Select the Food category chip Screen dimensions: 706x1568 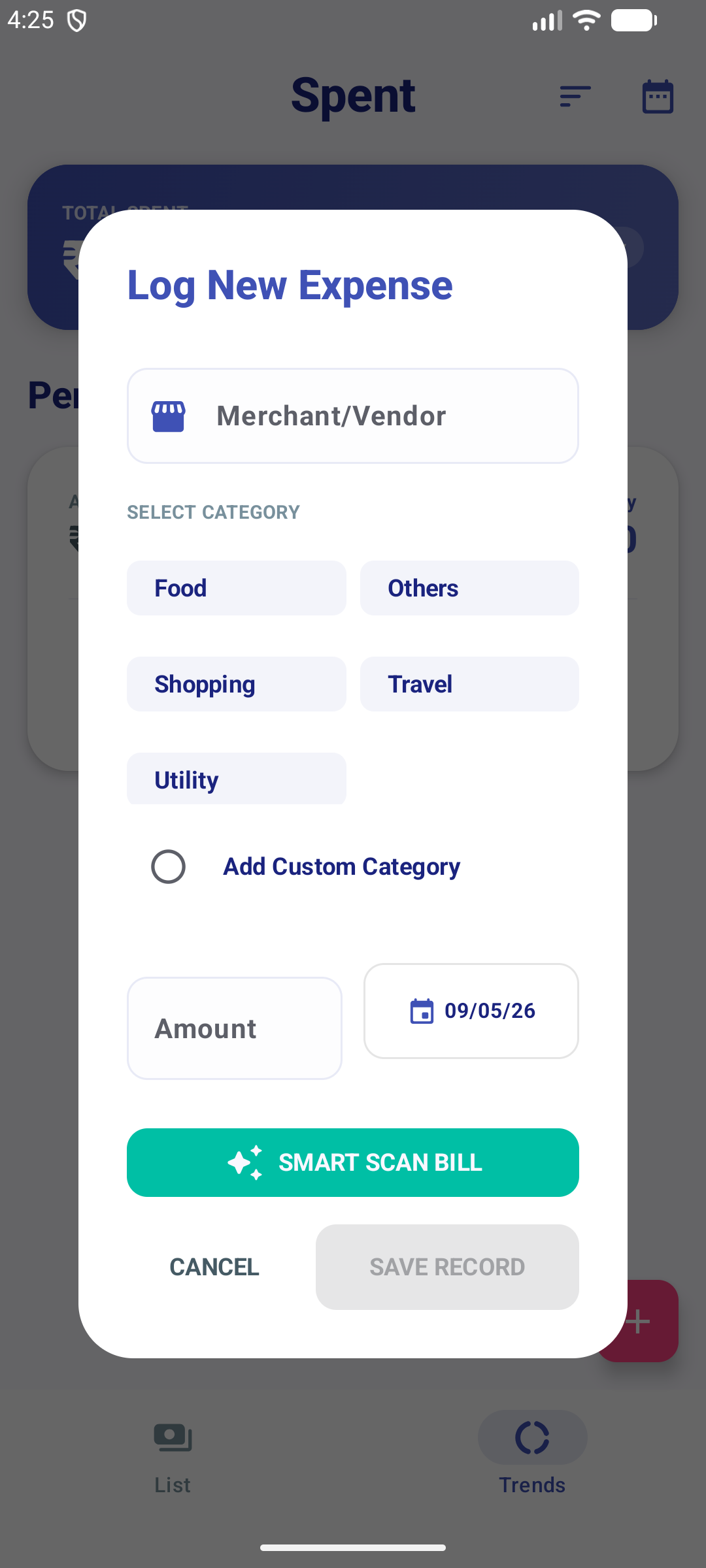[x=236, y=588]
